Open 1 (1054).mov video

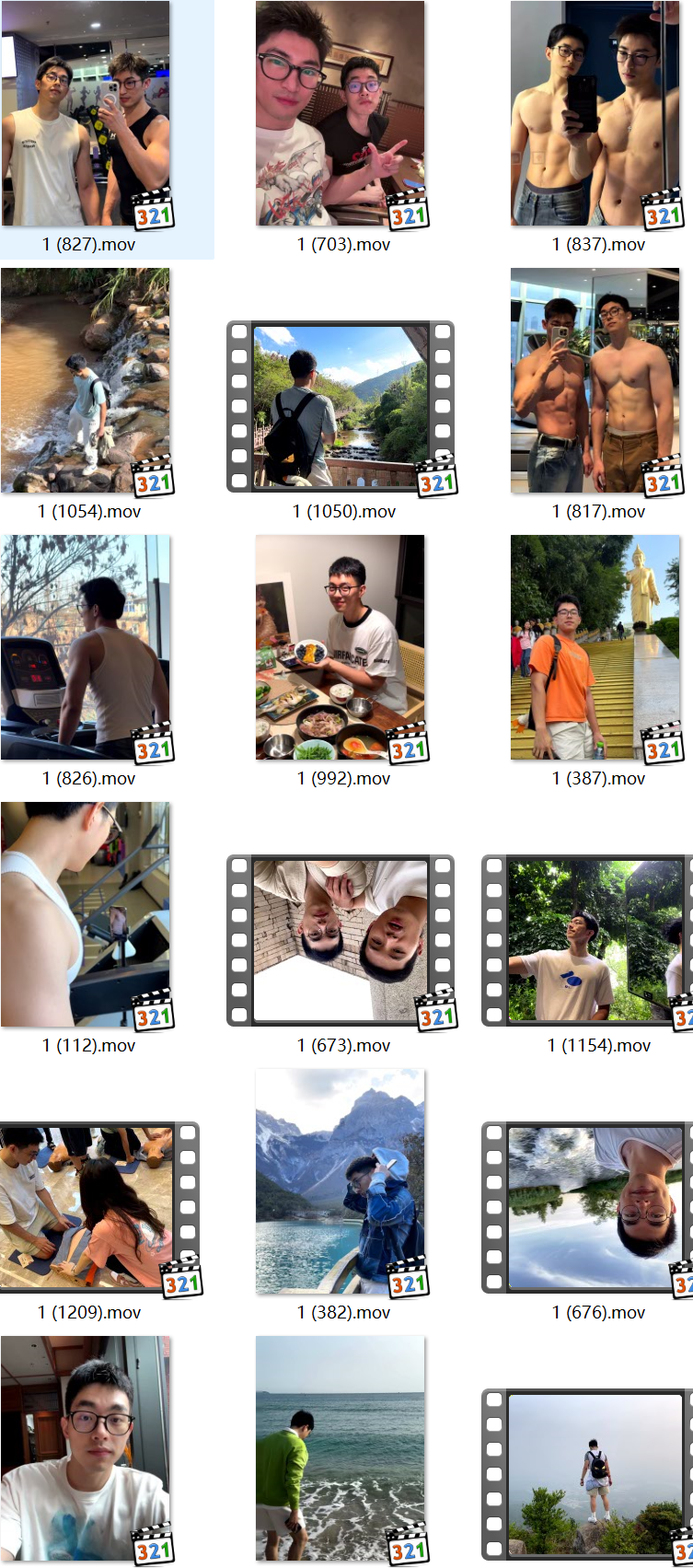point(86,381)
